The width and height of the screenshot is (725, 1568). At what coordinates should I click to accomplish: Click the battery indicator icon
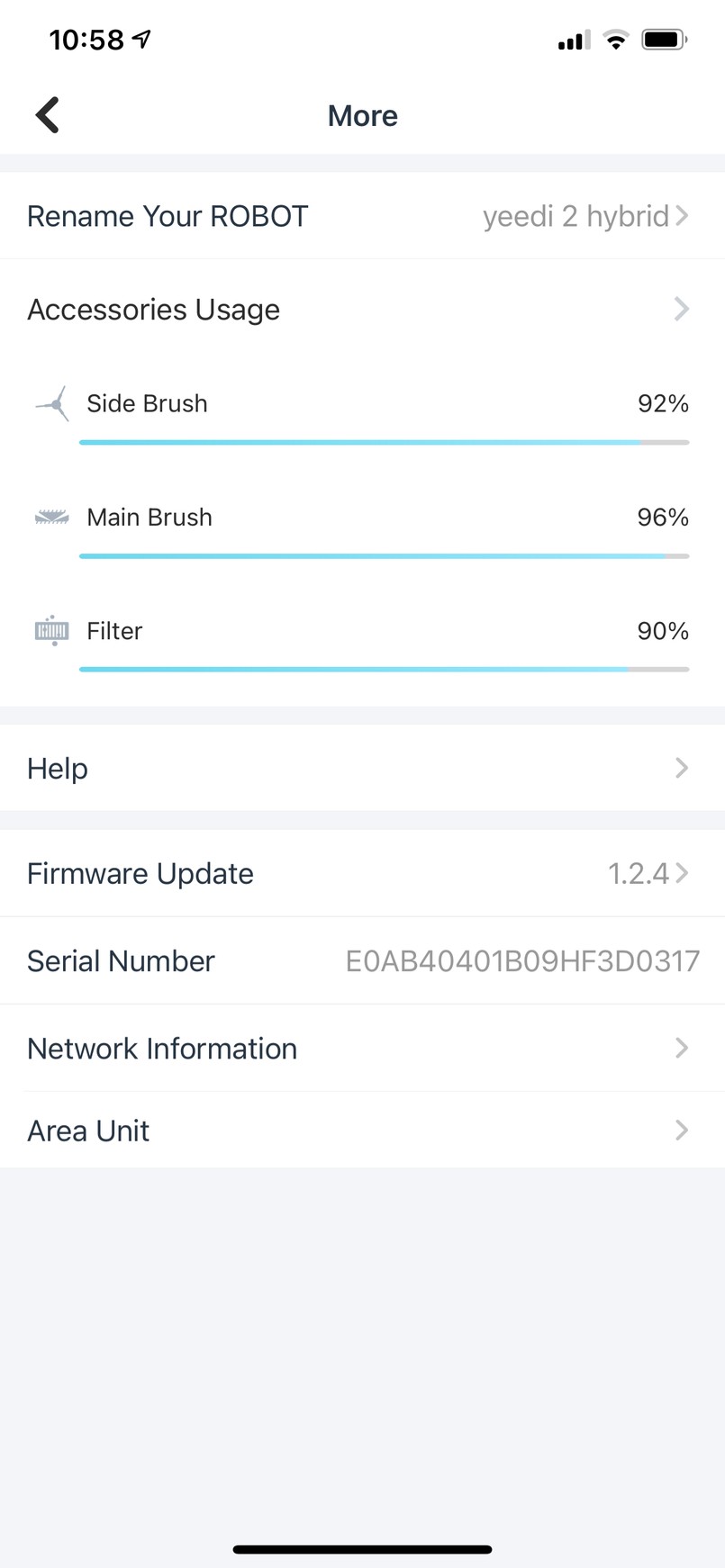tap(664, 39)
